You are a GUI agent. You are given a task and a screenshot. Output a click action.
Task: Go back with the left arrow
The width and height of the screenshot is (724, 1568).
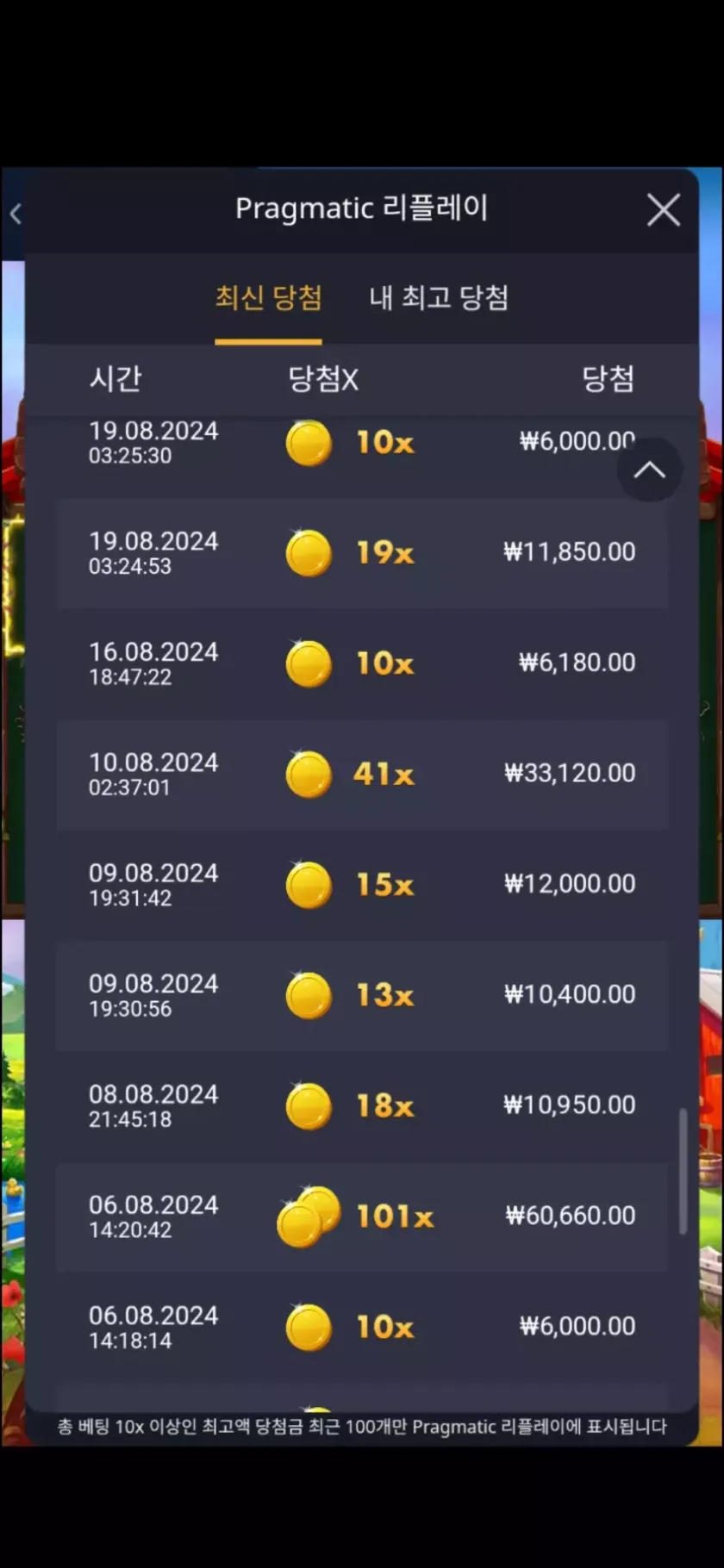coord(16,214)
